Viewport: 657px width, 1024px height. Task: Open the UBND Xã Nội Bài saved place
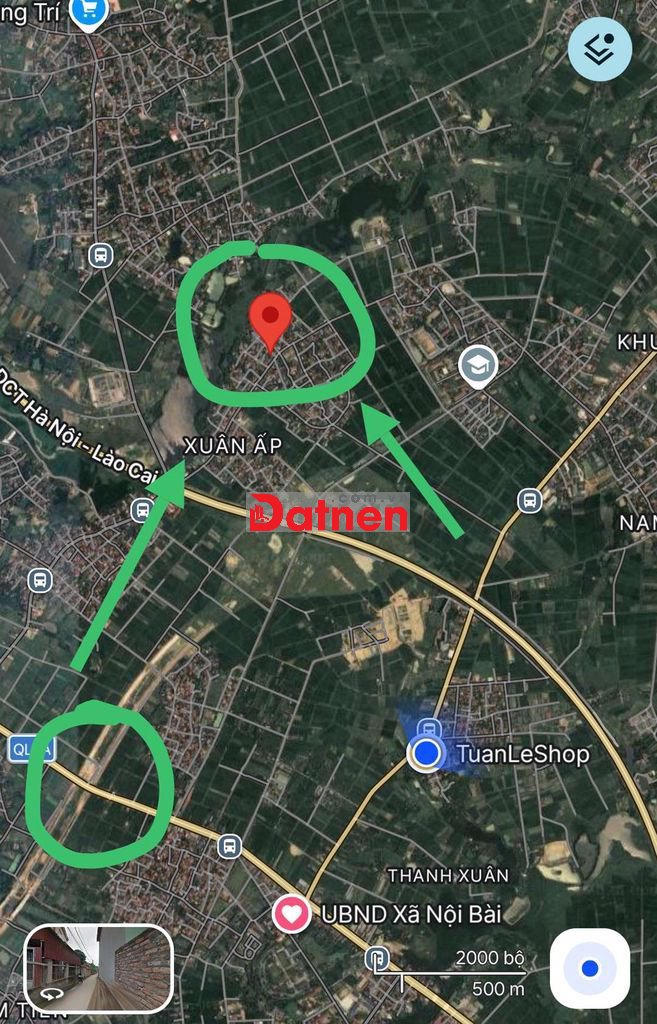(292, 913)
